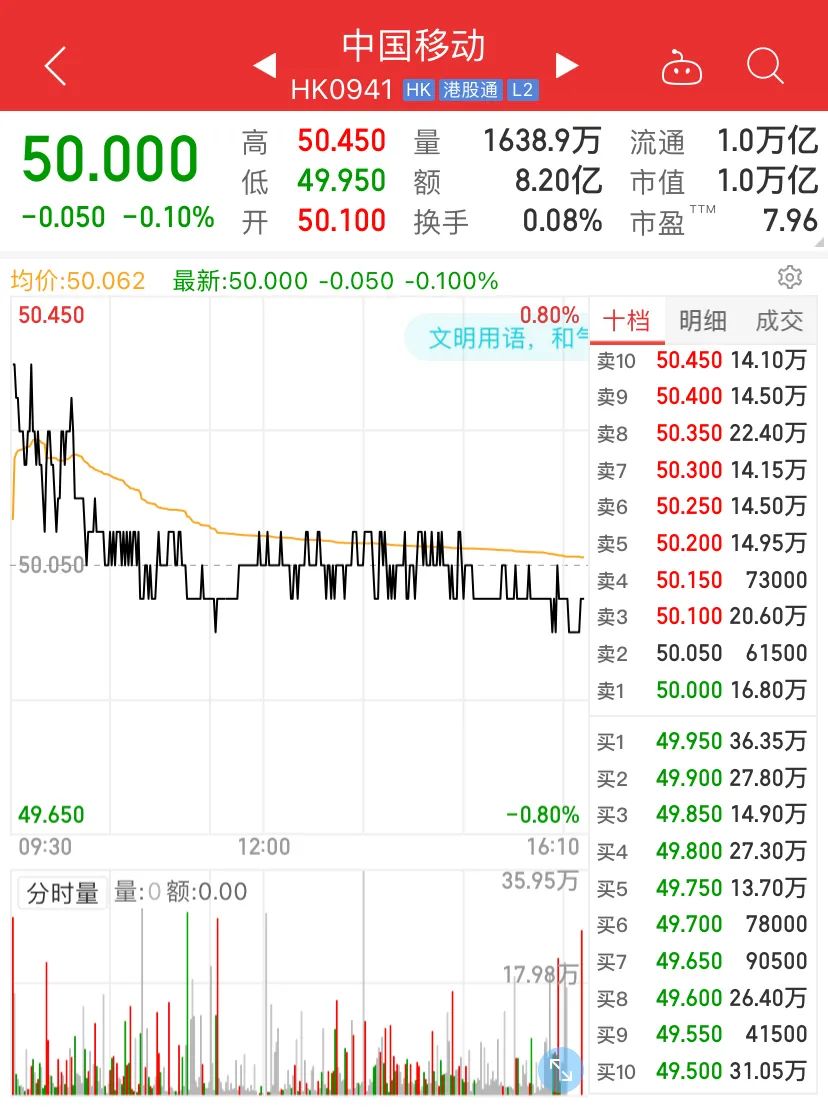828x1117 pixels.
Task: Tap the blue expand icon on the volume chart
Action: tap(560, 1069)
